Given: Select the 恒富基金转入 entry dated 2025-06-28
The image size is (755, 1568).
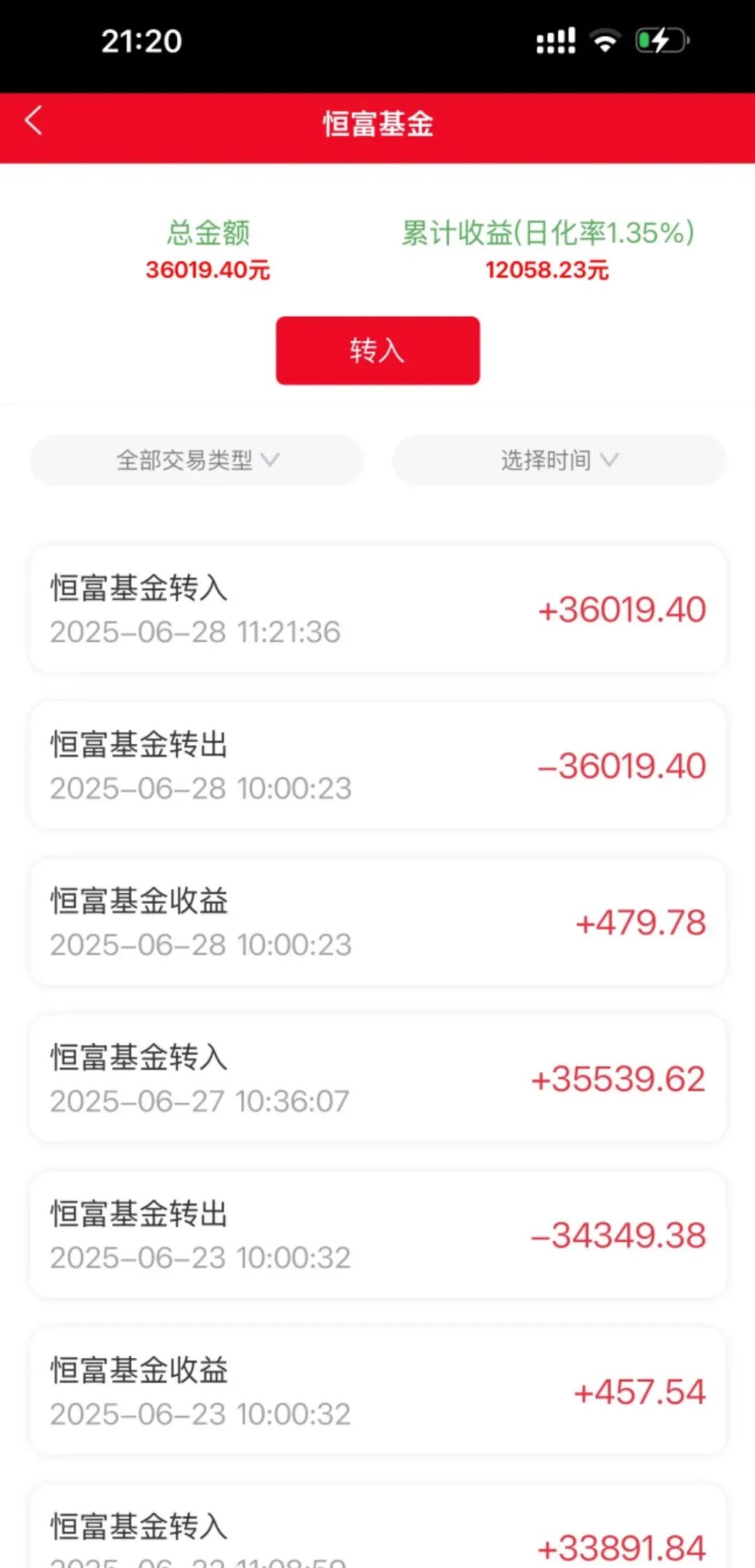Looking at the screenshot, I should click(x=377, y=609).
